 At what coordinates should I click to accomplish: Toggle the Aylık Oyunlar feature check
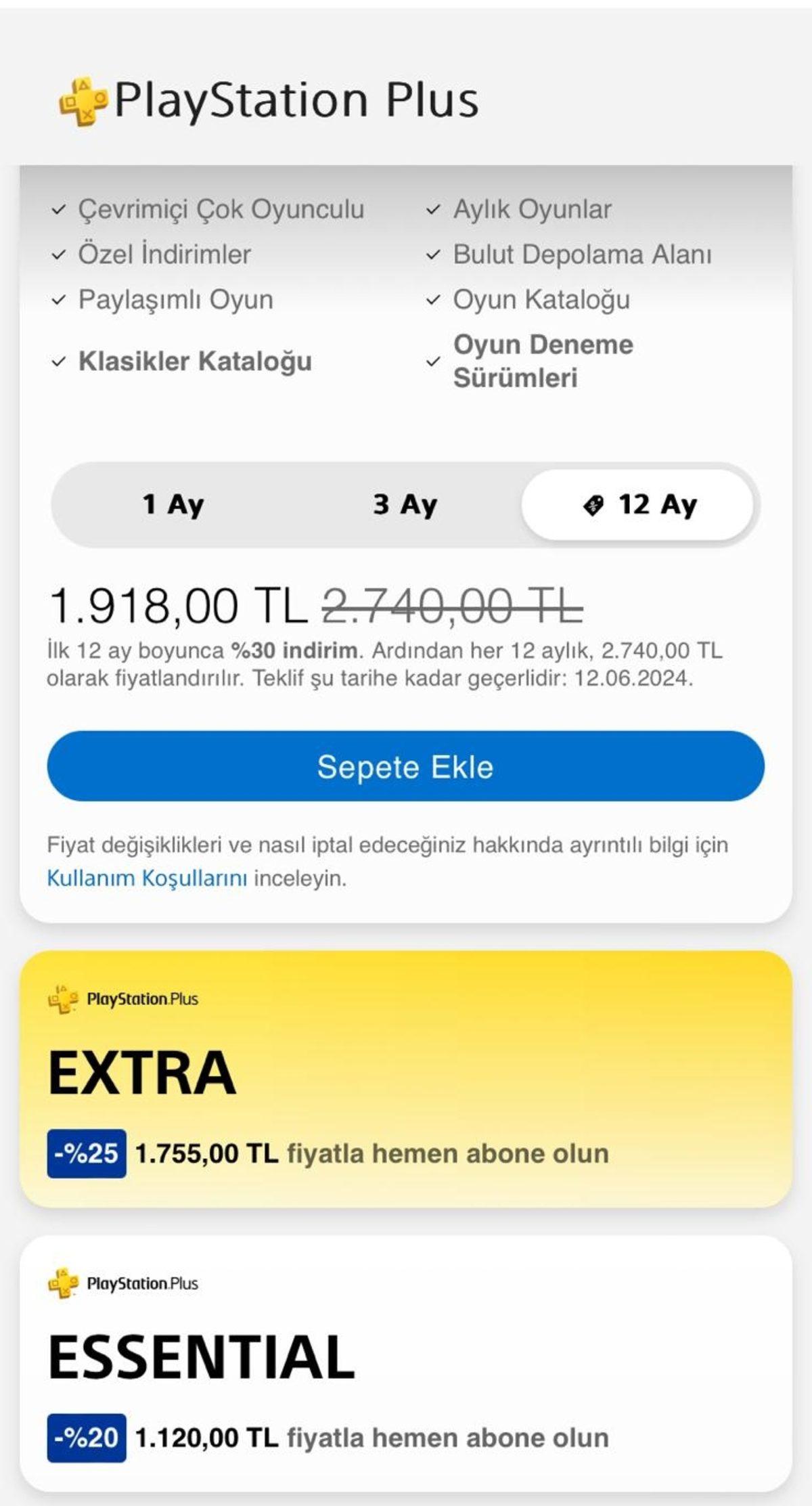434,210
